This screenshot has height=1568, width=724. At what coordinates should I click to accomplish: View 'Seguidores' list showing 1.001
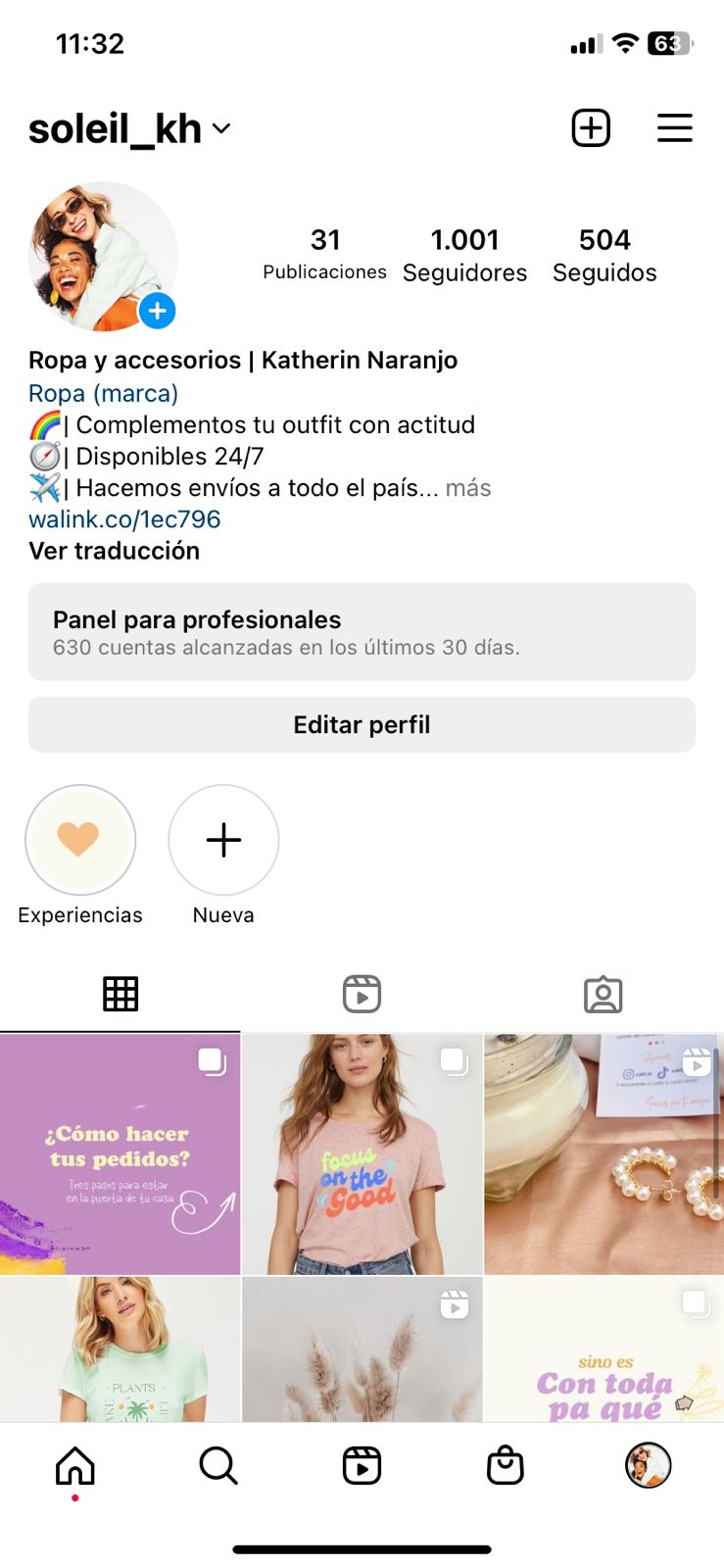click(464, 255)
